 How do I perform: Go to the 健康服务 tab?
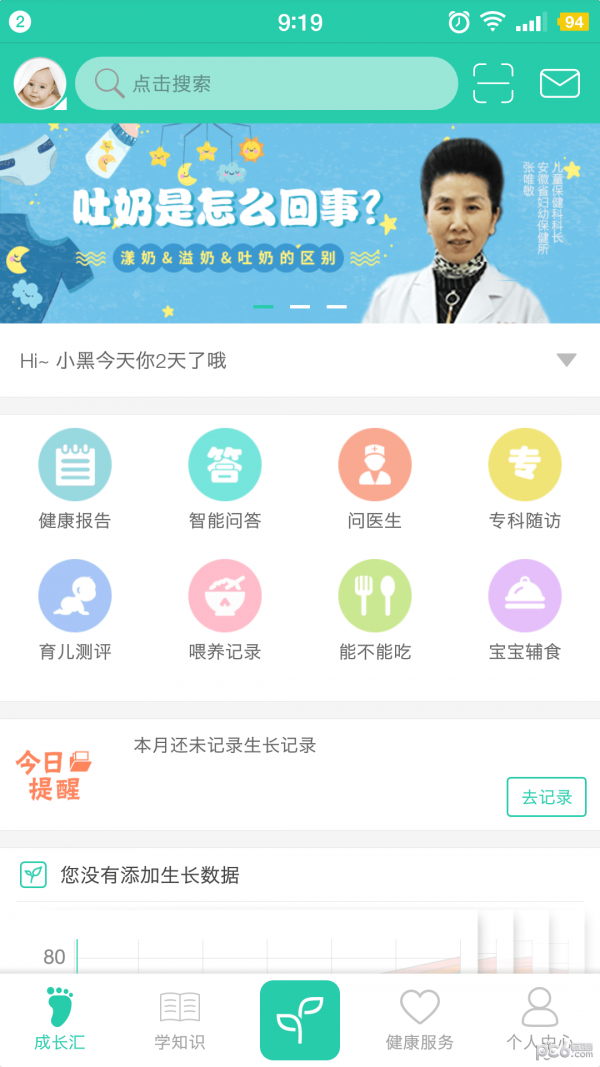(x=420, y=1018)
